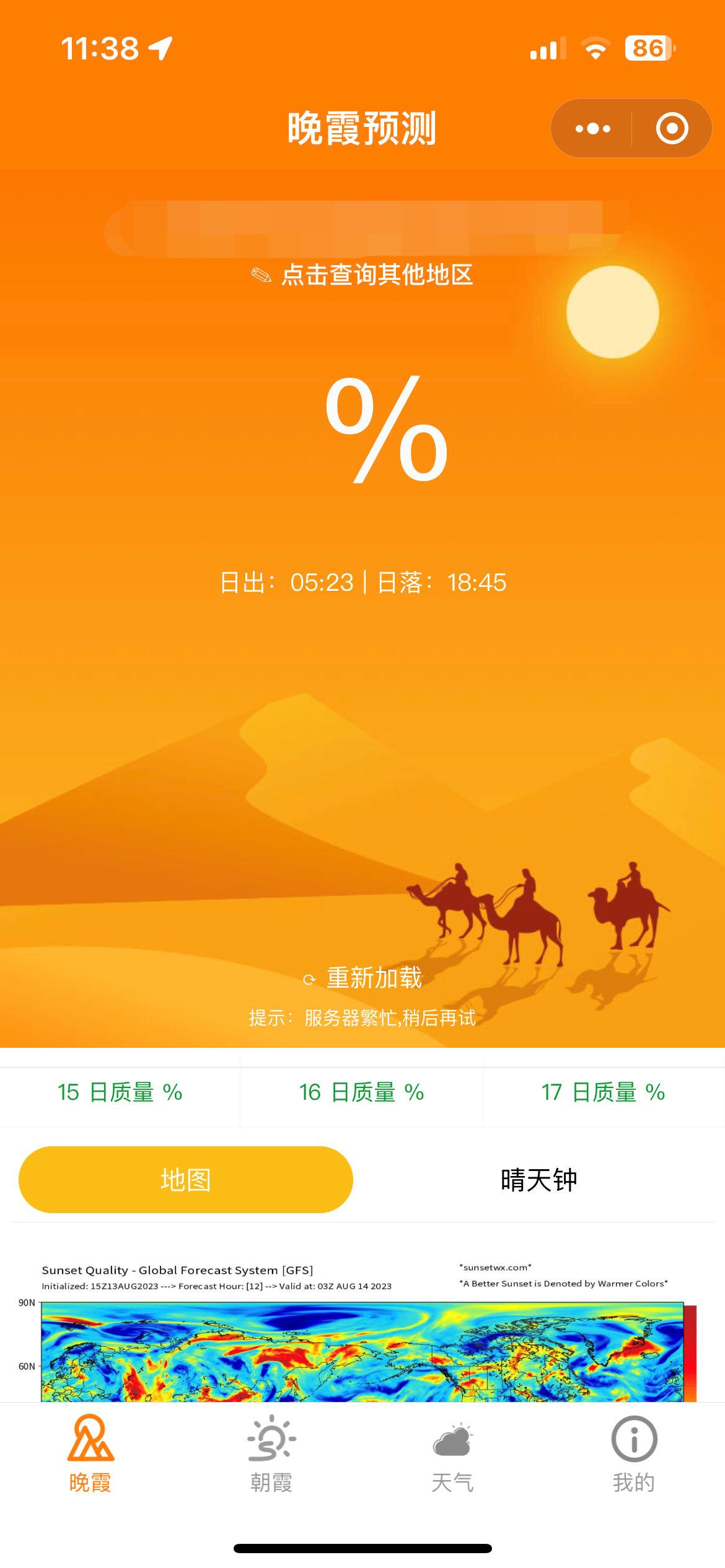Tap 点击查询其他地区 to query another region

click(x=362, y=274)
